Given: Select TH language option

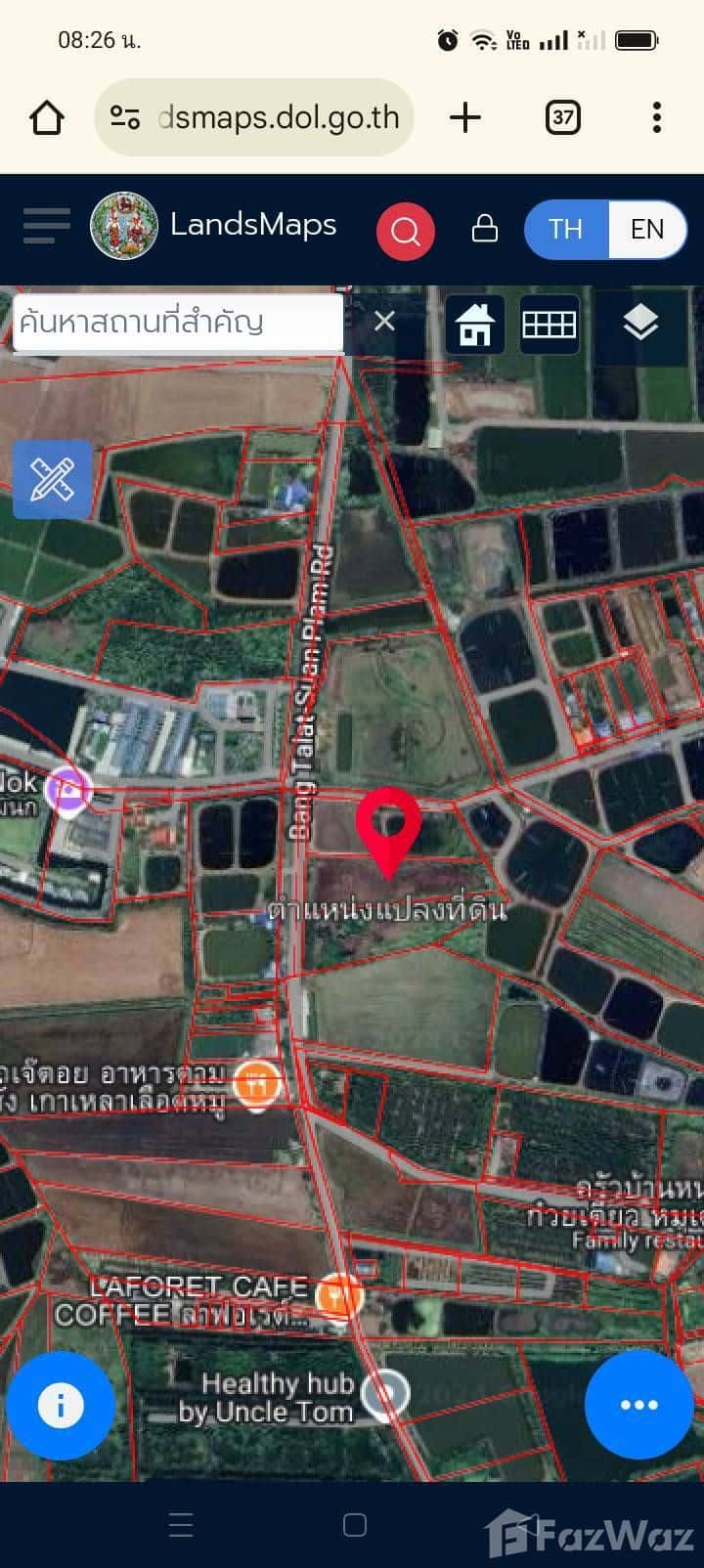Looking at the screenshot, I should tap(565, 229).
